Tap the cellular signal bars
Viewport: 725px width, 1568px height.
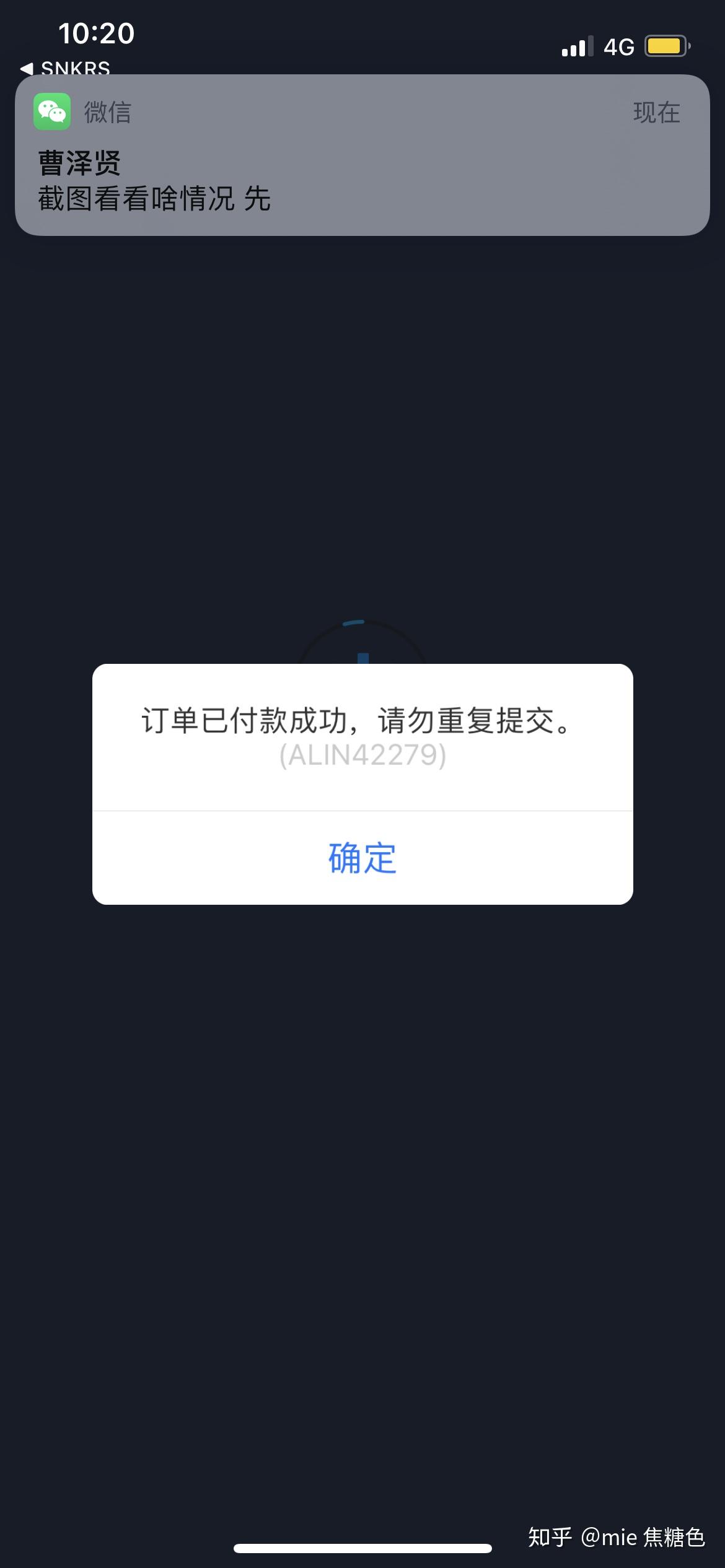tap(578, 46)
